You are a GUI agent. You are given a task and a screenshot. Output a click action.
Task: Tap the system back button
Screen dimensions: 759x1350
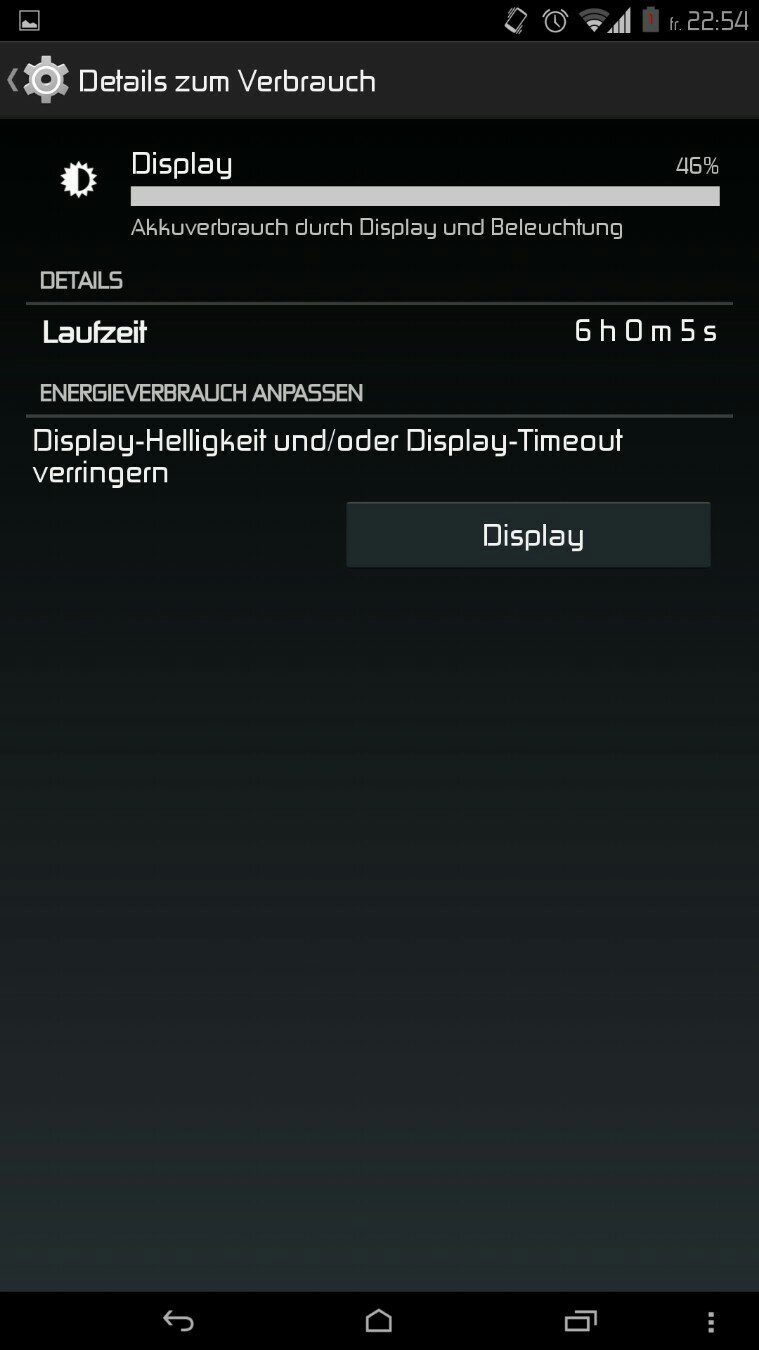[178, 1321]
